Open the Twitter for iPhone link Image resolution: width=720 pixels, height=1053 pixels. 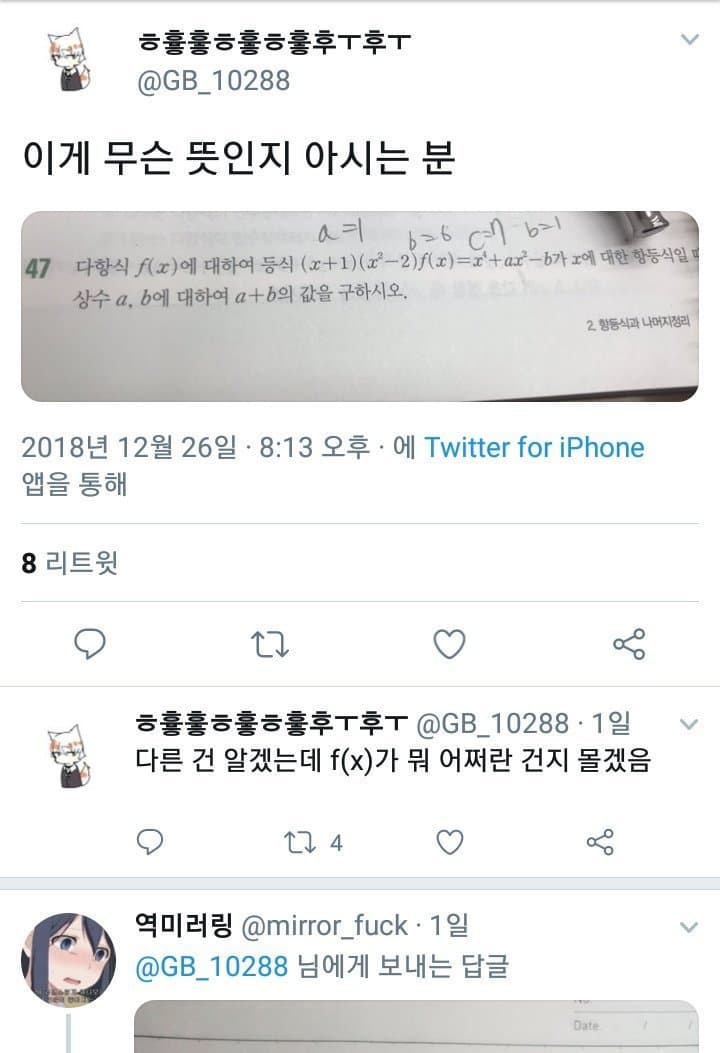point(534,447)
